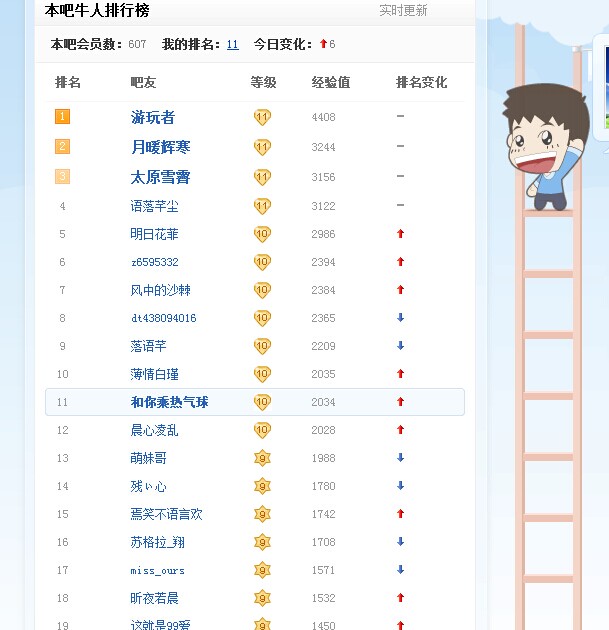This screenshot has width=609, height=630.
Task: Open user 薄情白瑾
Action: 155,374
